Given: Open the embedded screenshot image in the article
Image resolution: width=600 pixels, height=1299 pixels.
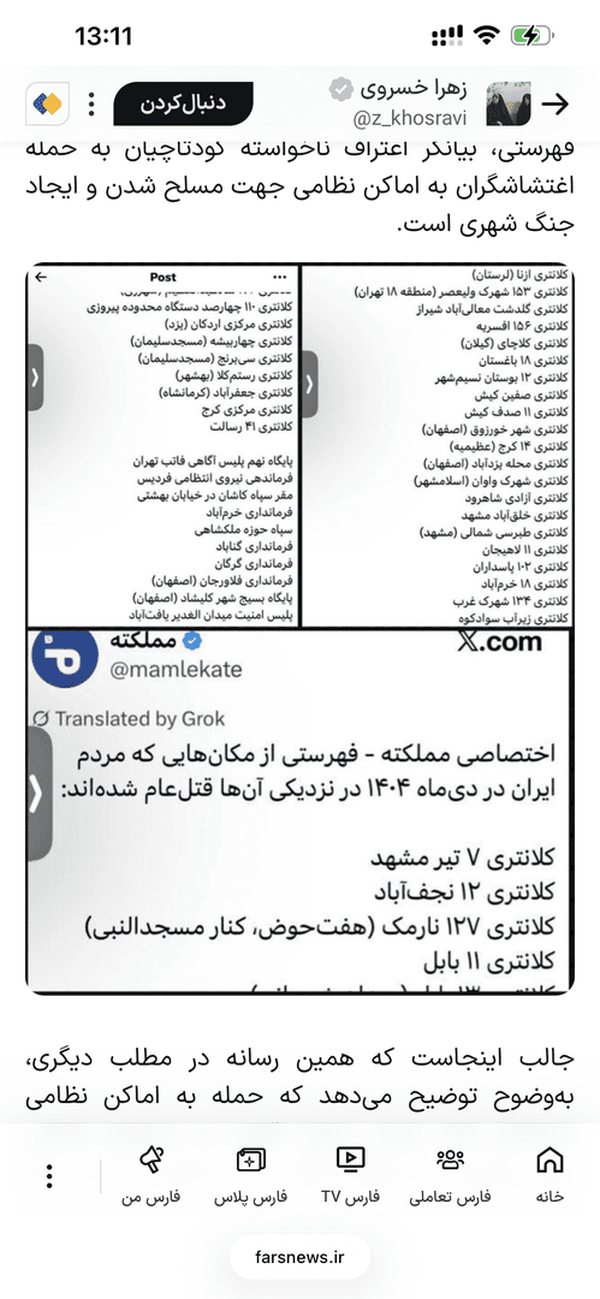Looking at the screenshot, I should pos(300,628).
